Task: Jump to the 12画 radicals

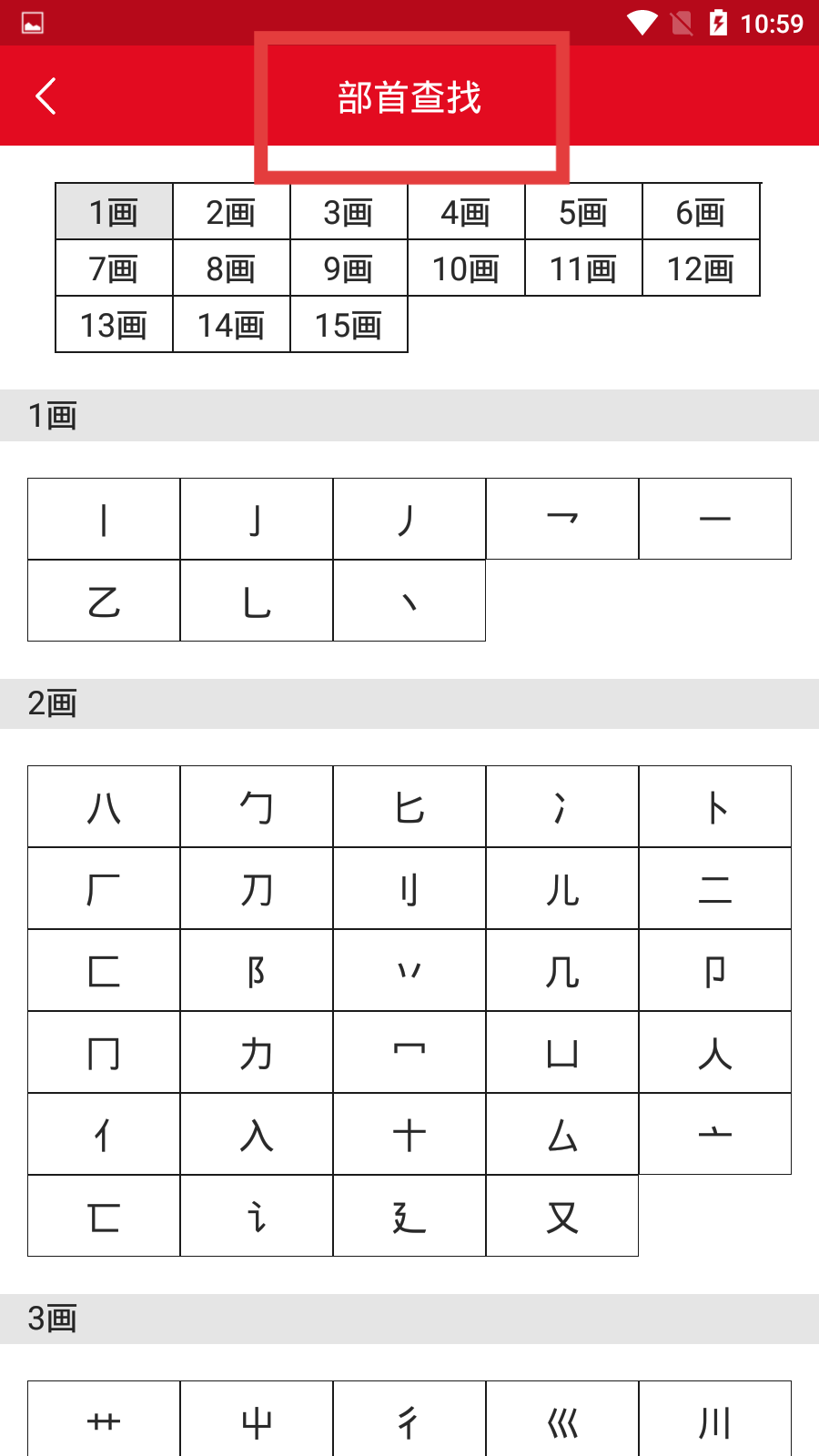Action: point(701,268)
